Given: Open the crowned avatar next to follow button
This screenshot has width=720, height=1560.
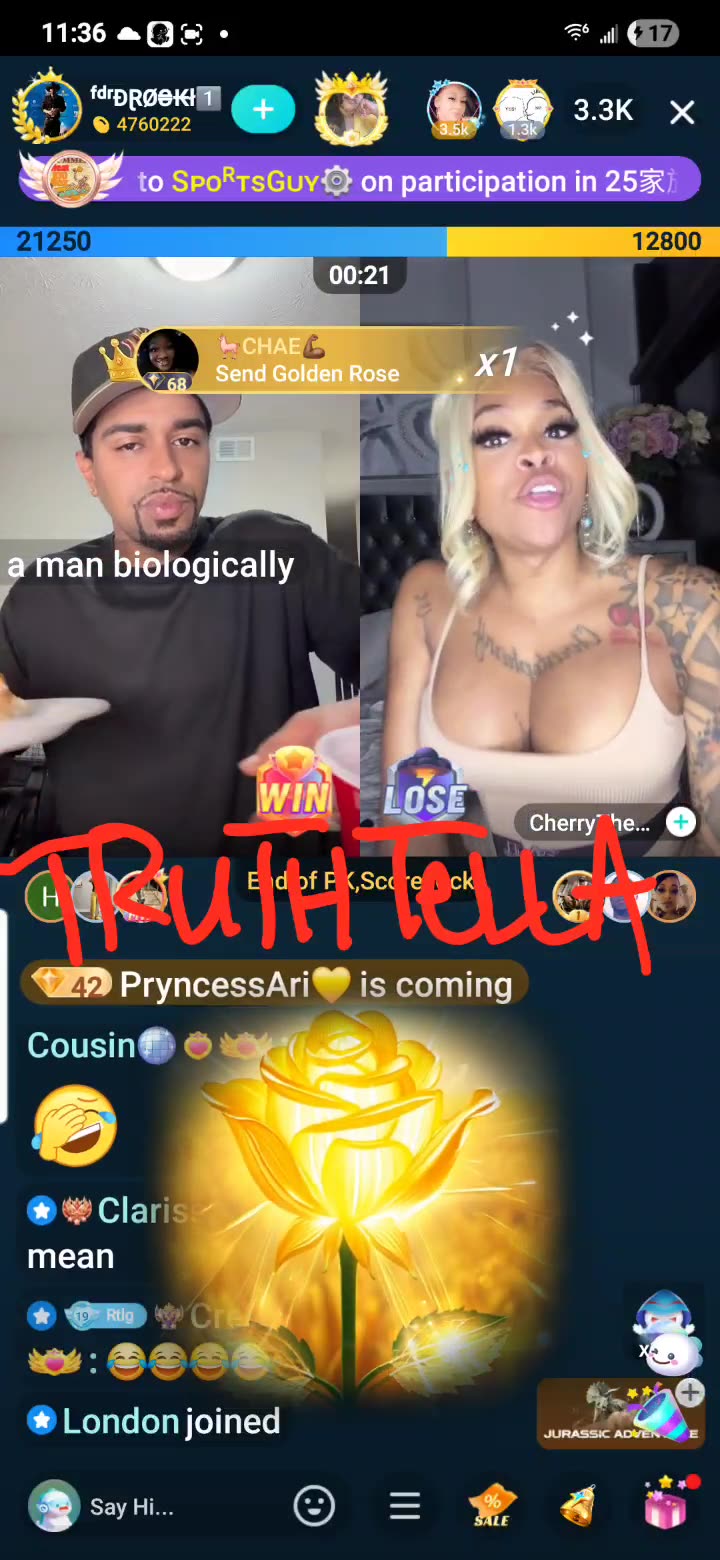Looking at the screenshot, I should 351,108.
